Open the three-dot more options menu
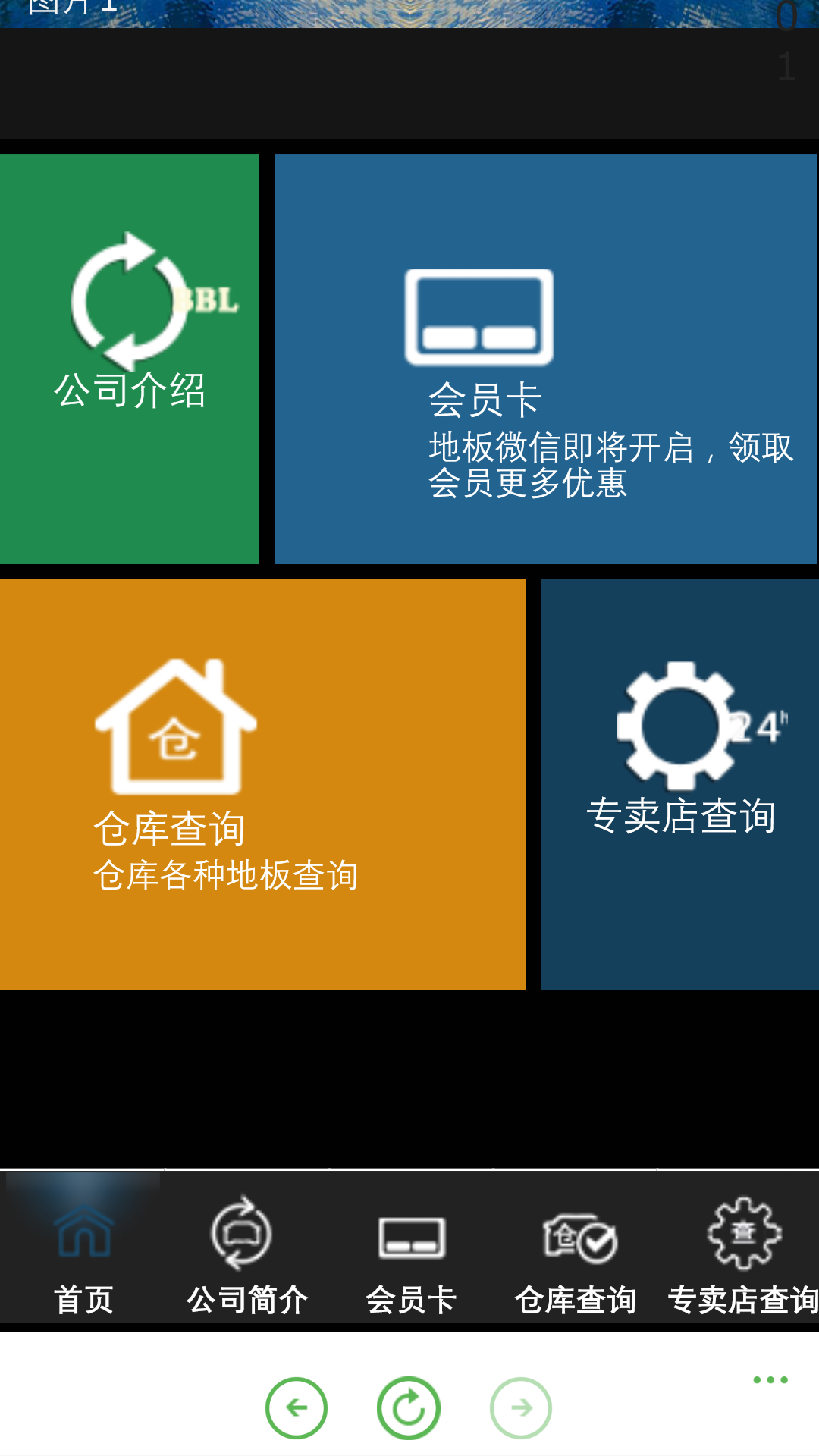 click(770, 1379)
